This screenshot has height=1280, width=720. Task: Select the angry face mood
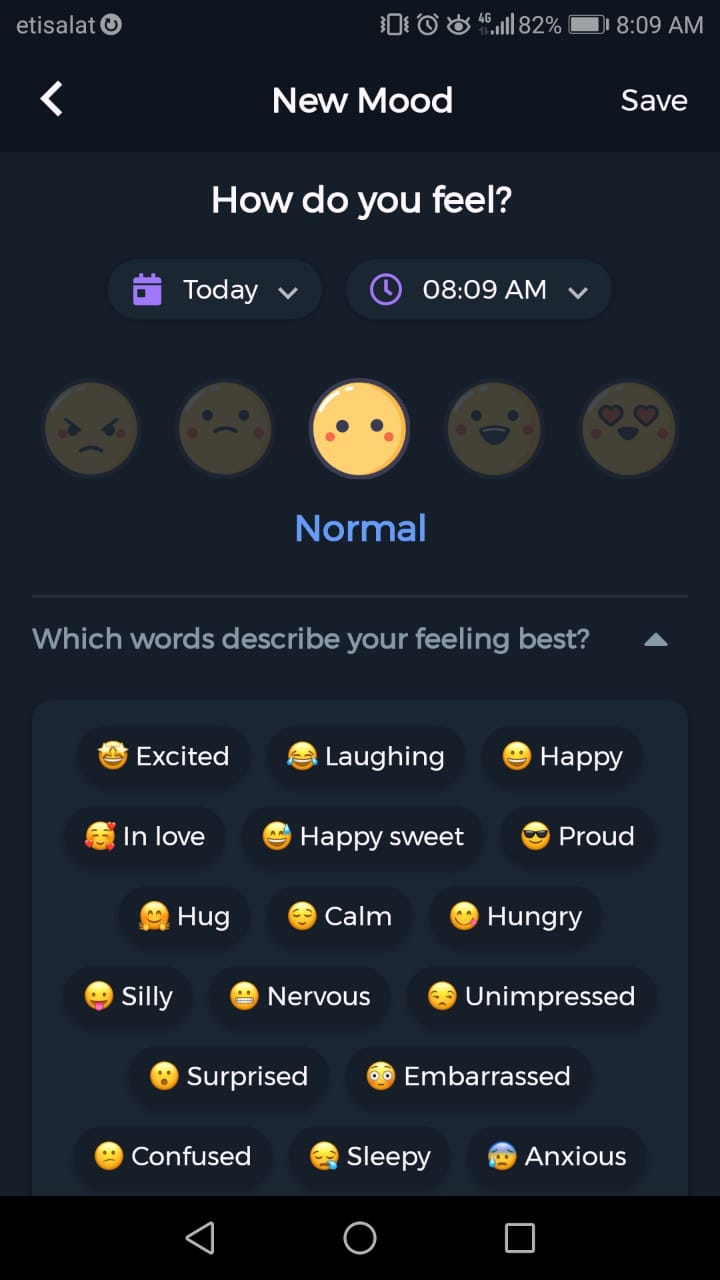pos(91,430)
